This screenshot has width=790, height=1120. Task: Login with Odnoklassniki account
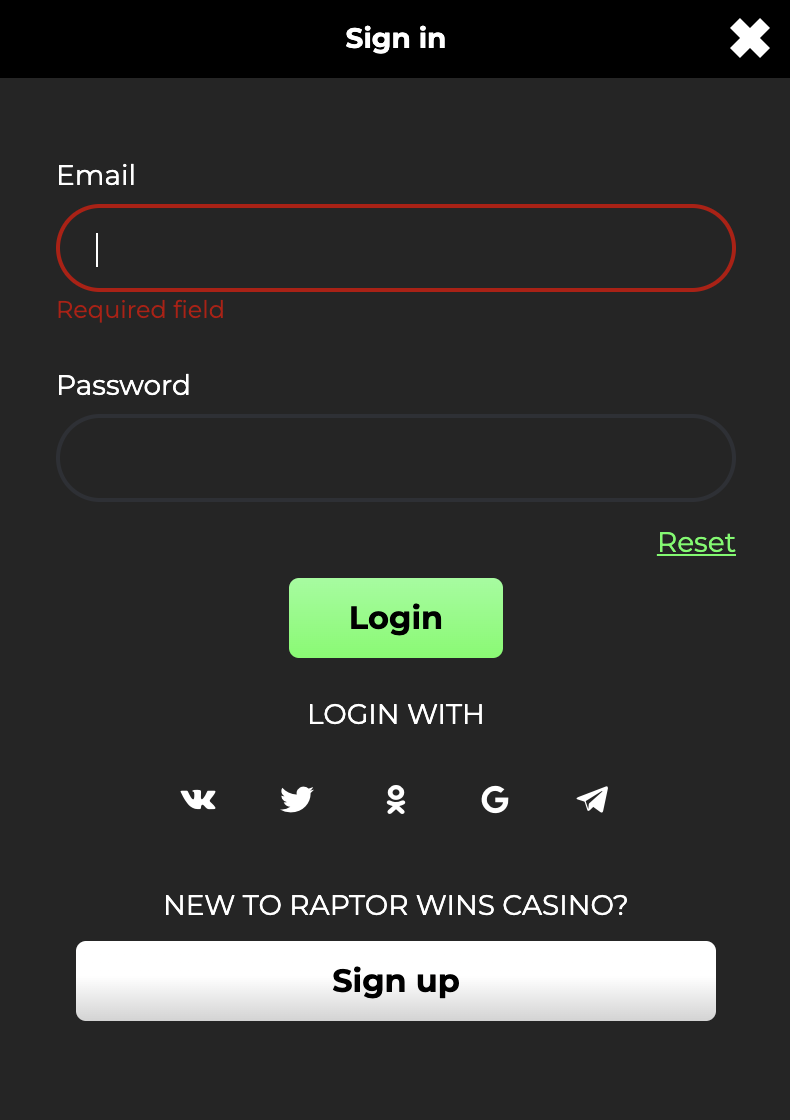click(x=396, y=799)
